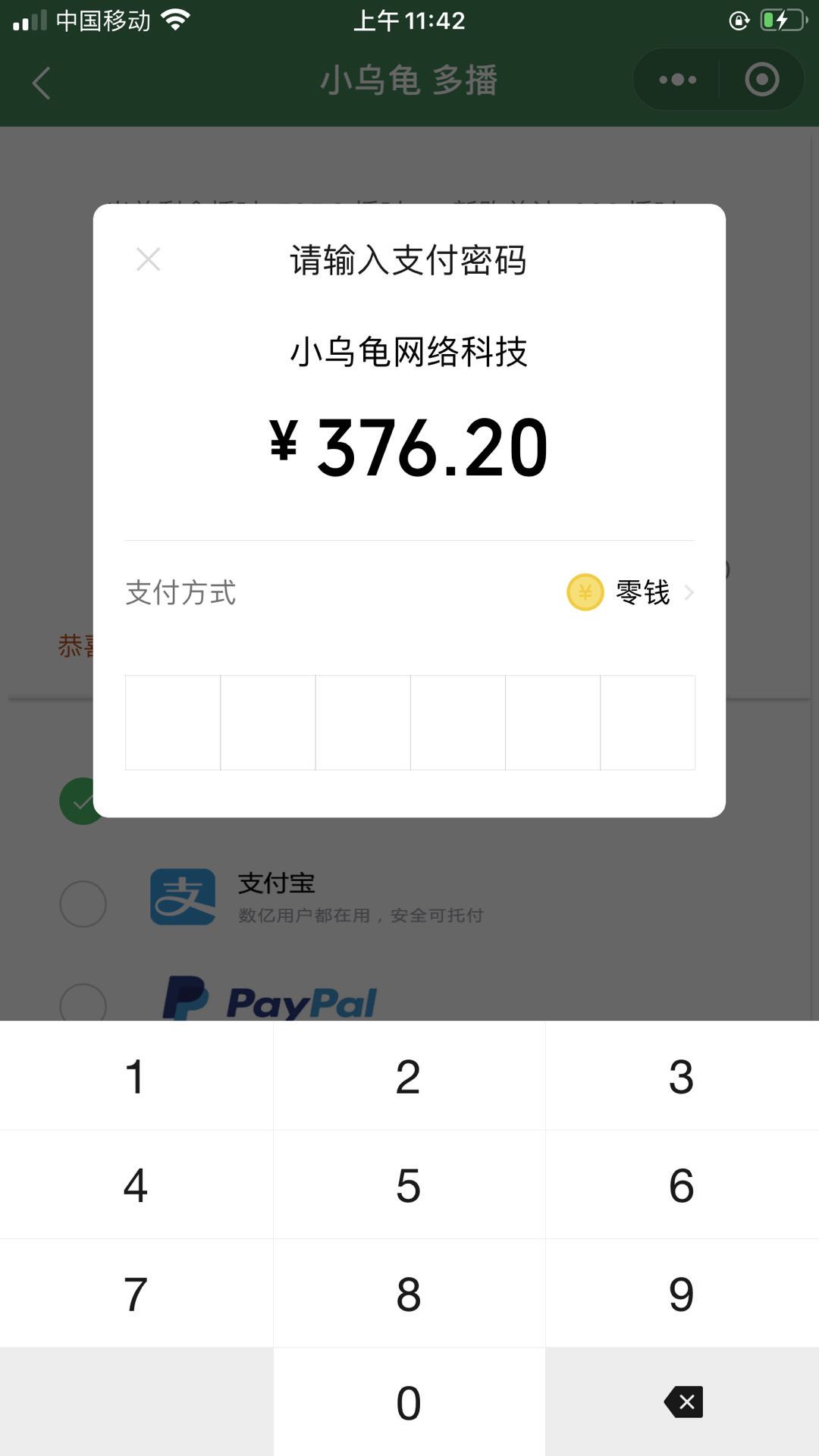This screenshot has width=819, height=1456.
Task: Close the payment password dialog
Action: (x=148, y=259)
